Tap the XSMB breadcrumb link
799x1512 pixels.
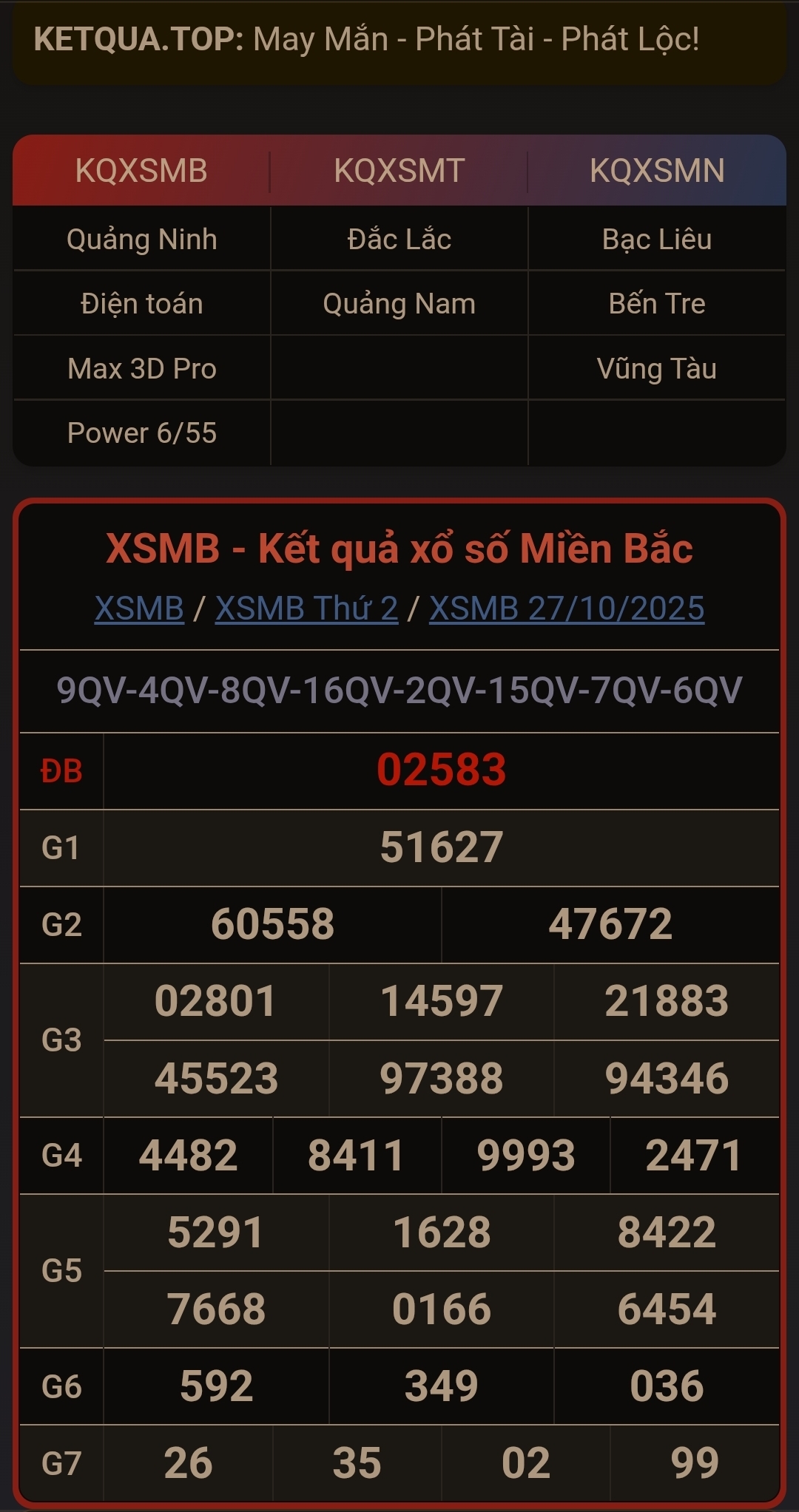point(139,608)
